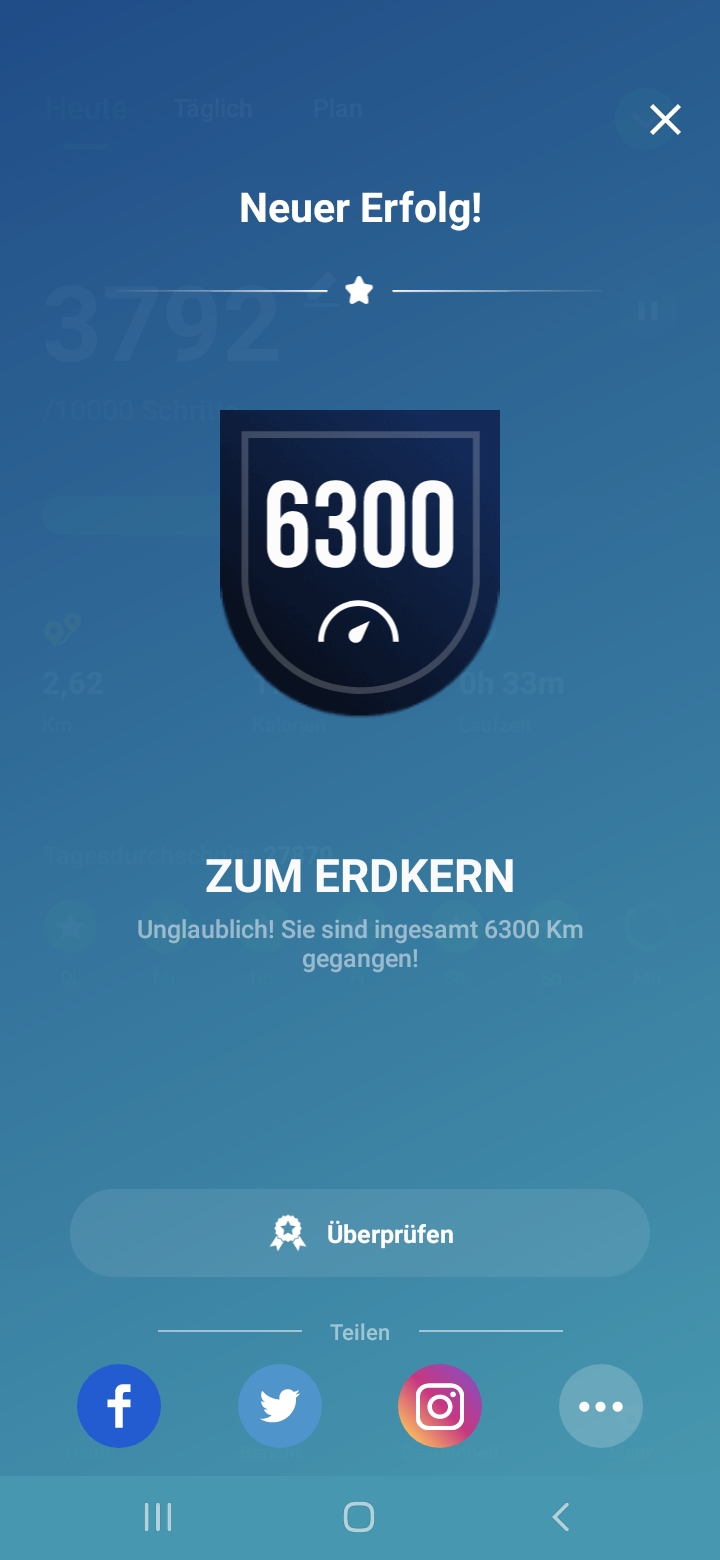Go to the home screen

pos(359,1517)
